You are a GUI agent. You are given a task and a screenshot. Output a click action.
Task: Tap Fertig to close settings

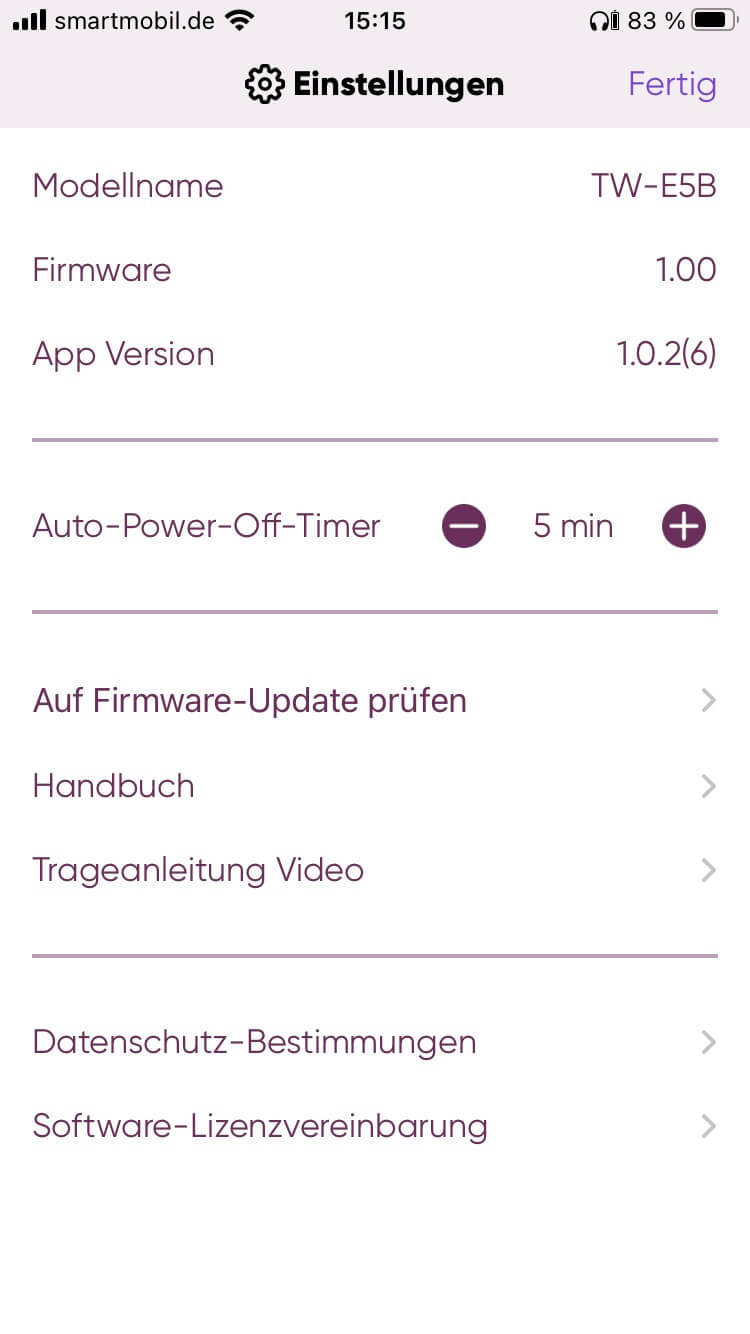672,84
